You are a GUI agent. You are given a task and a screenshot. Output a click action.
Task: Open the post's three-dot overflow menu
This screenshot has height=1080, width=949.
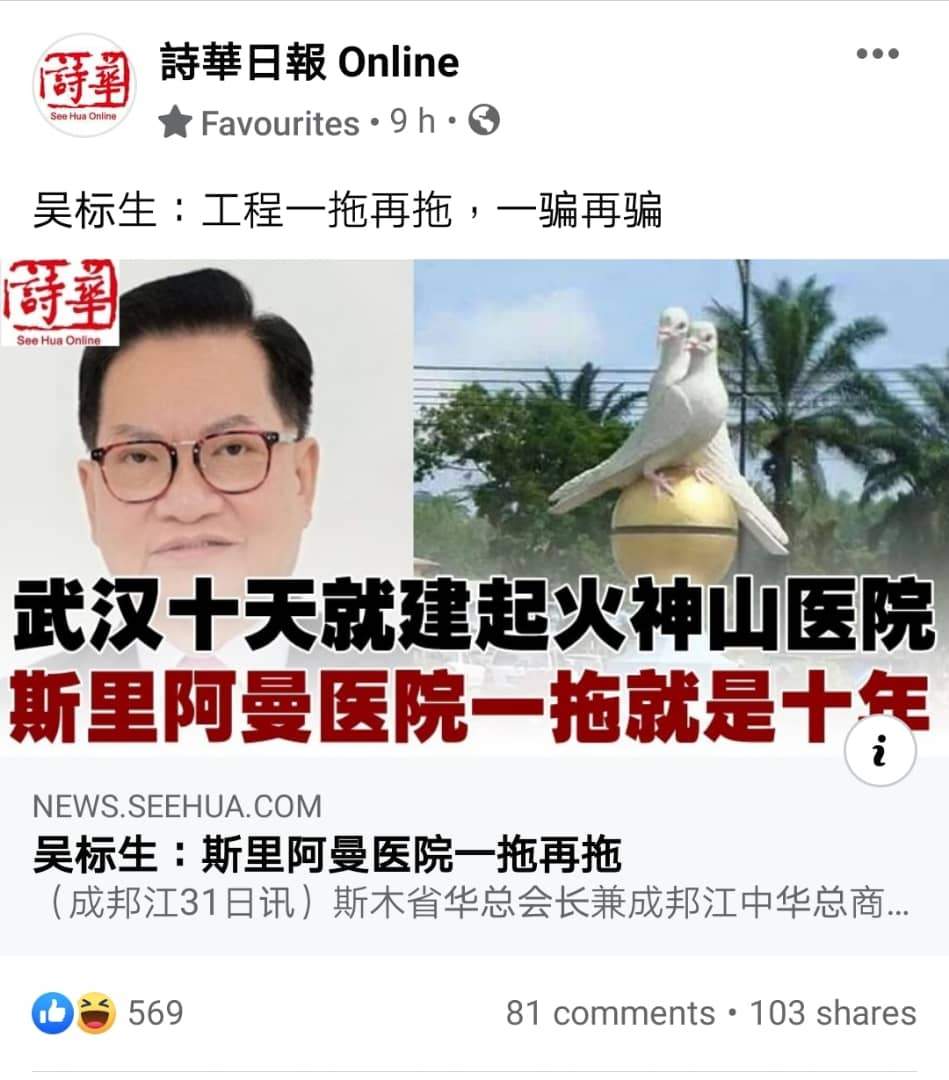tap(877, 54)
